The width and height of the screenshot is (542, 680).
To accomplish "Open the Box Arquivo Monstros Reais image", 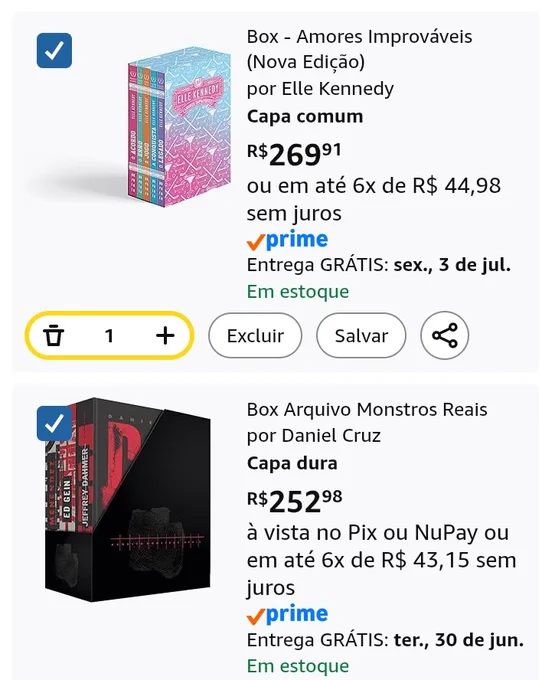I will (127, 500).
